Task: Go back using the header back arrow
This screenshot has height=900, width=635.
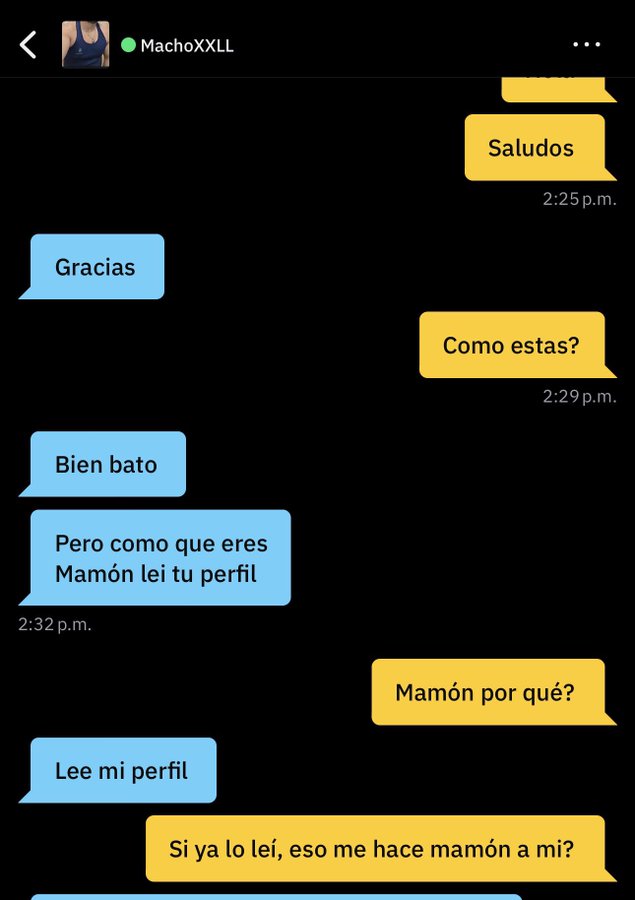Action: coord(28,45)
